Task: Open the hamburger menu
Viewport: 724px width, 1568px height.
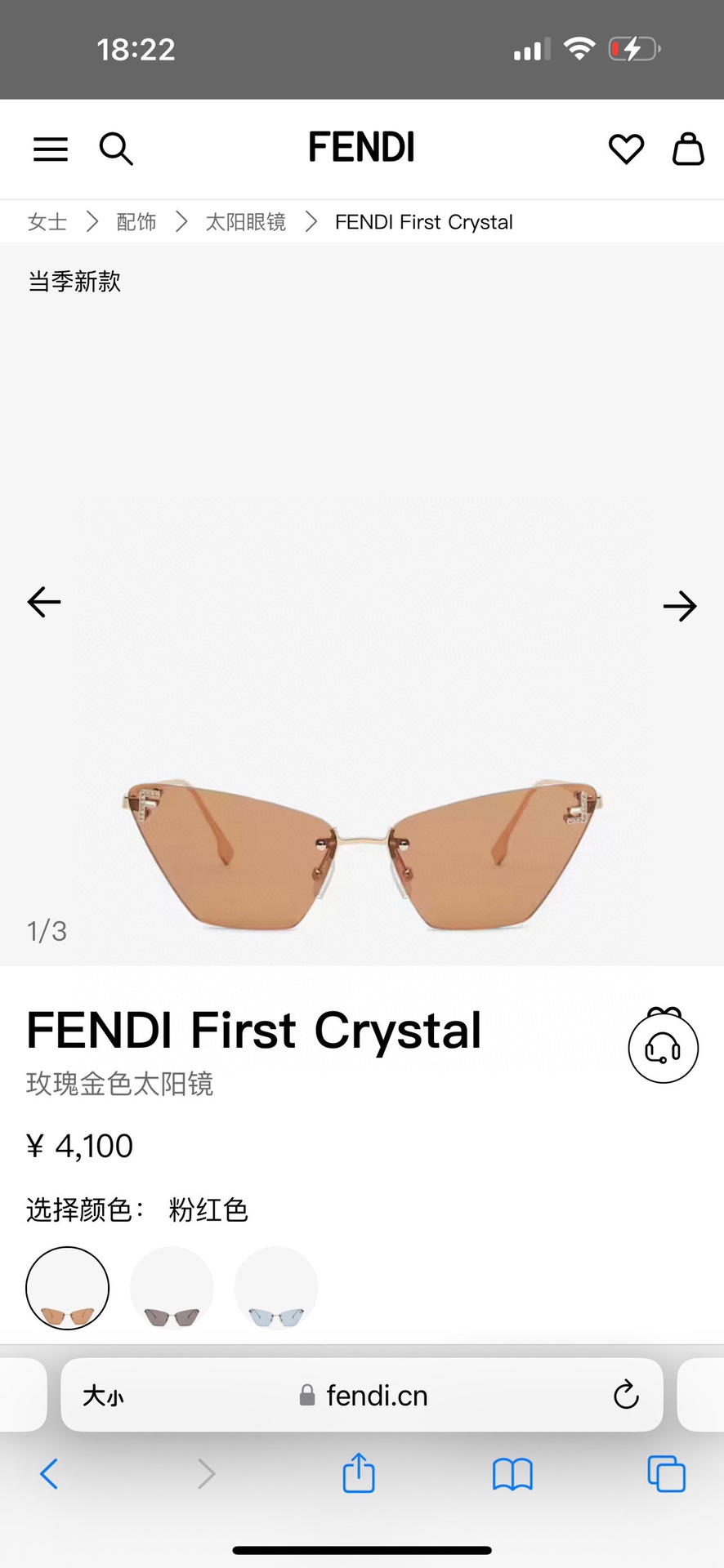Action: click(51, 149)
